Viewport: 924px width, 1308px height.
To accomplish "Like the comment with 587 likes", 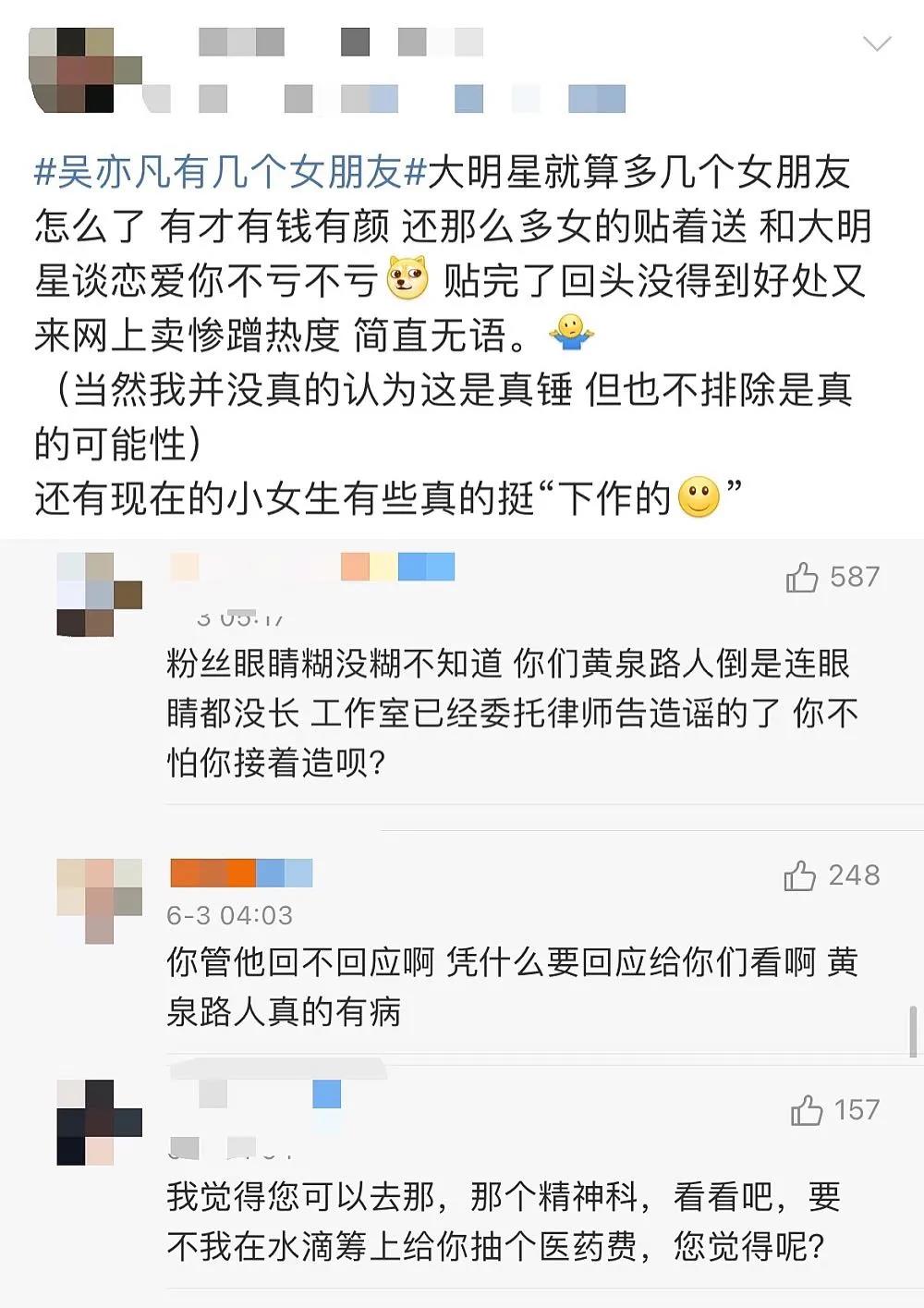I will [802, 577].
